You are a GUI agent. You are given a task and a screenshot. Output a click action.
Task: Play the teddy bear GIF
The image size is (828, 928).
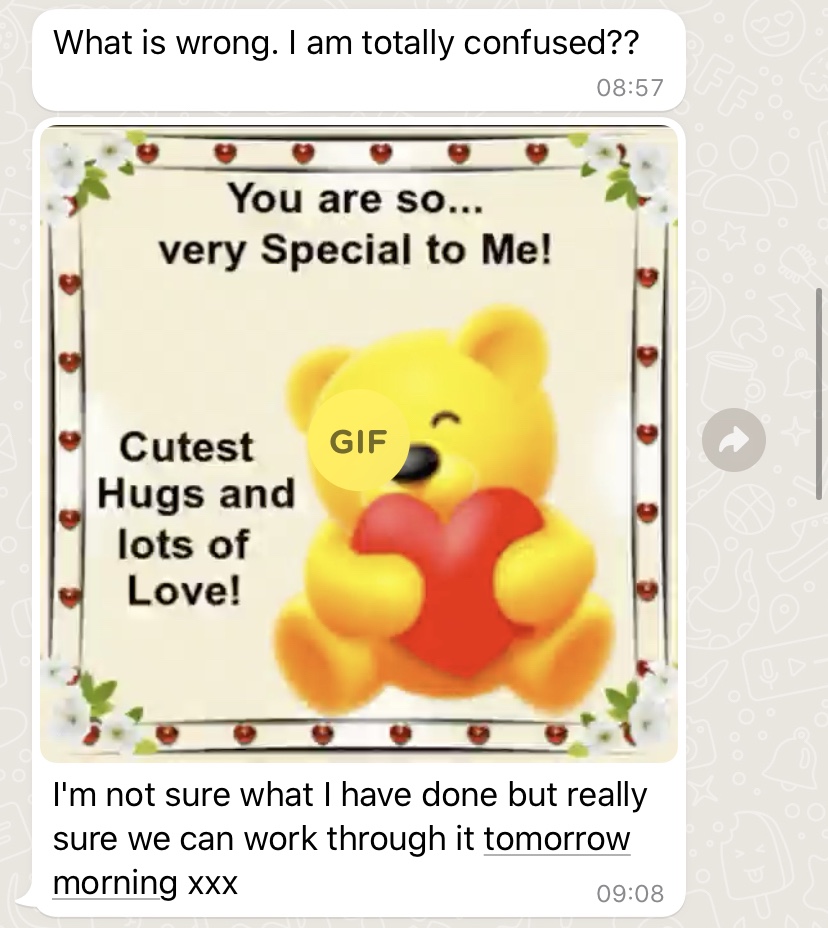pyautogui.click(x=359, y=440)
